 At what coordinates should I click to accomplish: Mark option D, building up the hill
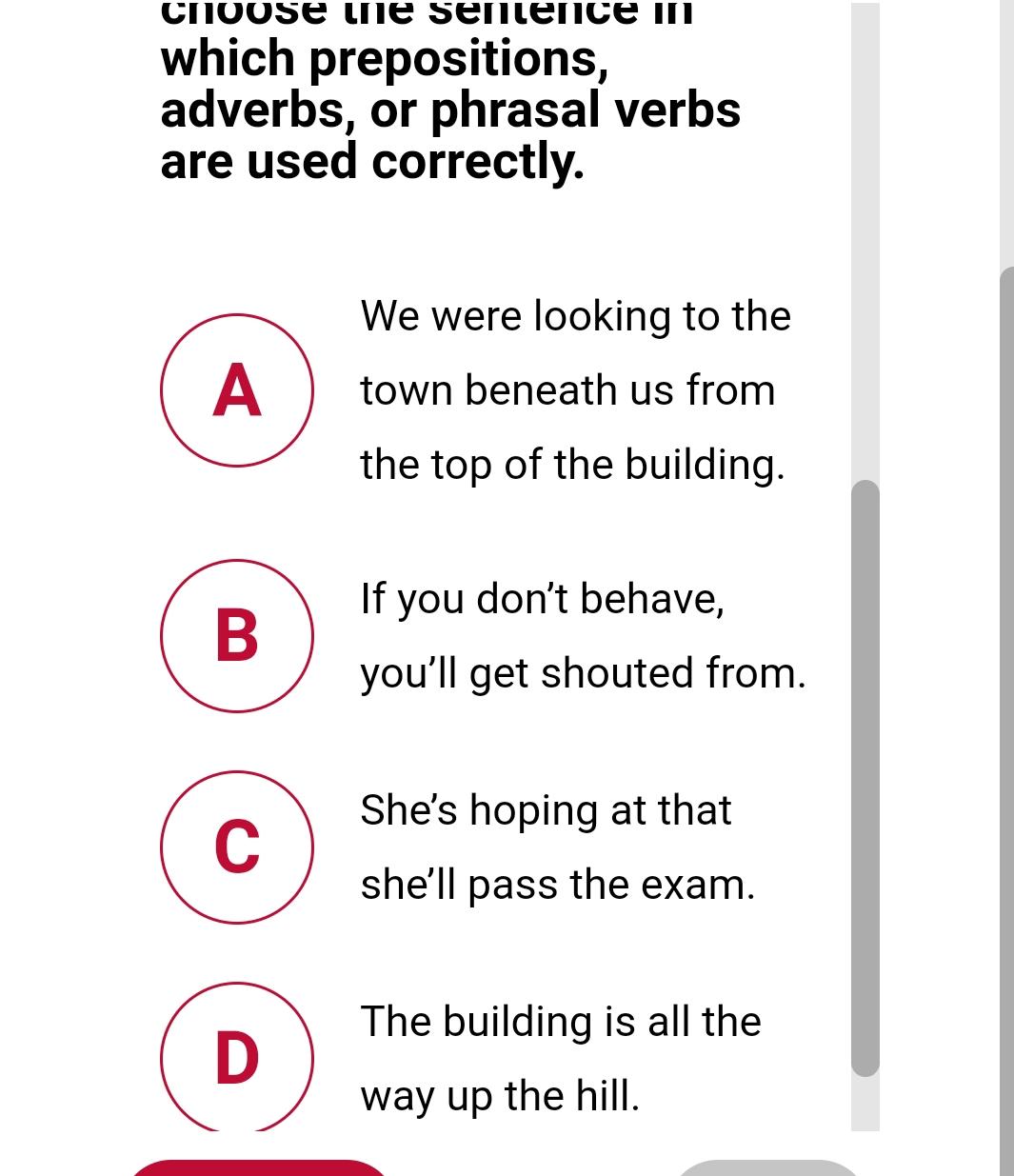pos(237,1057)
